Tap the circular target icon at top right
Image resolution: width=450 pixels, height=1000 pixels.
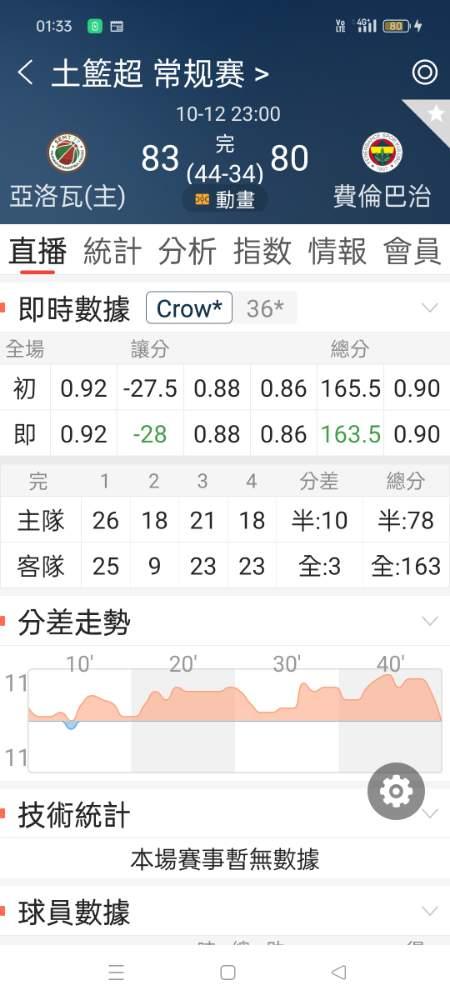425,73
